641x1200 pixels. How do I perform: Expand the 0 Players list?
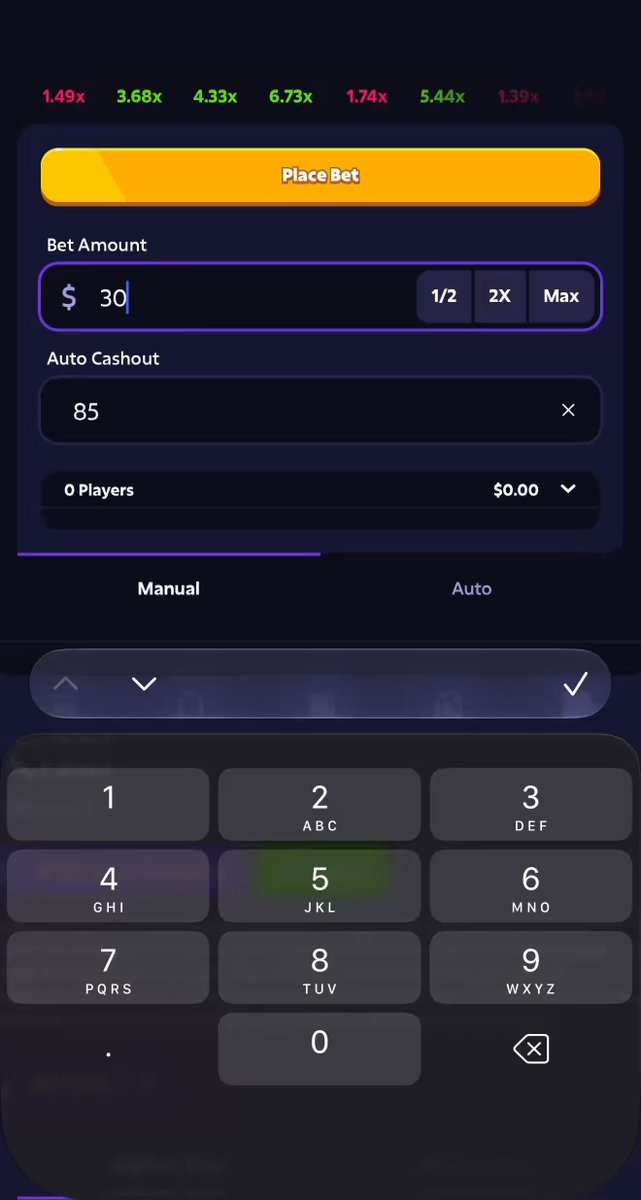click(x=568, y=489)
